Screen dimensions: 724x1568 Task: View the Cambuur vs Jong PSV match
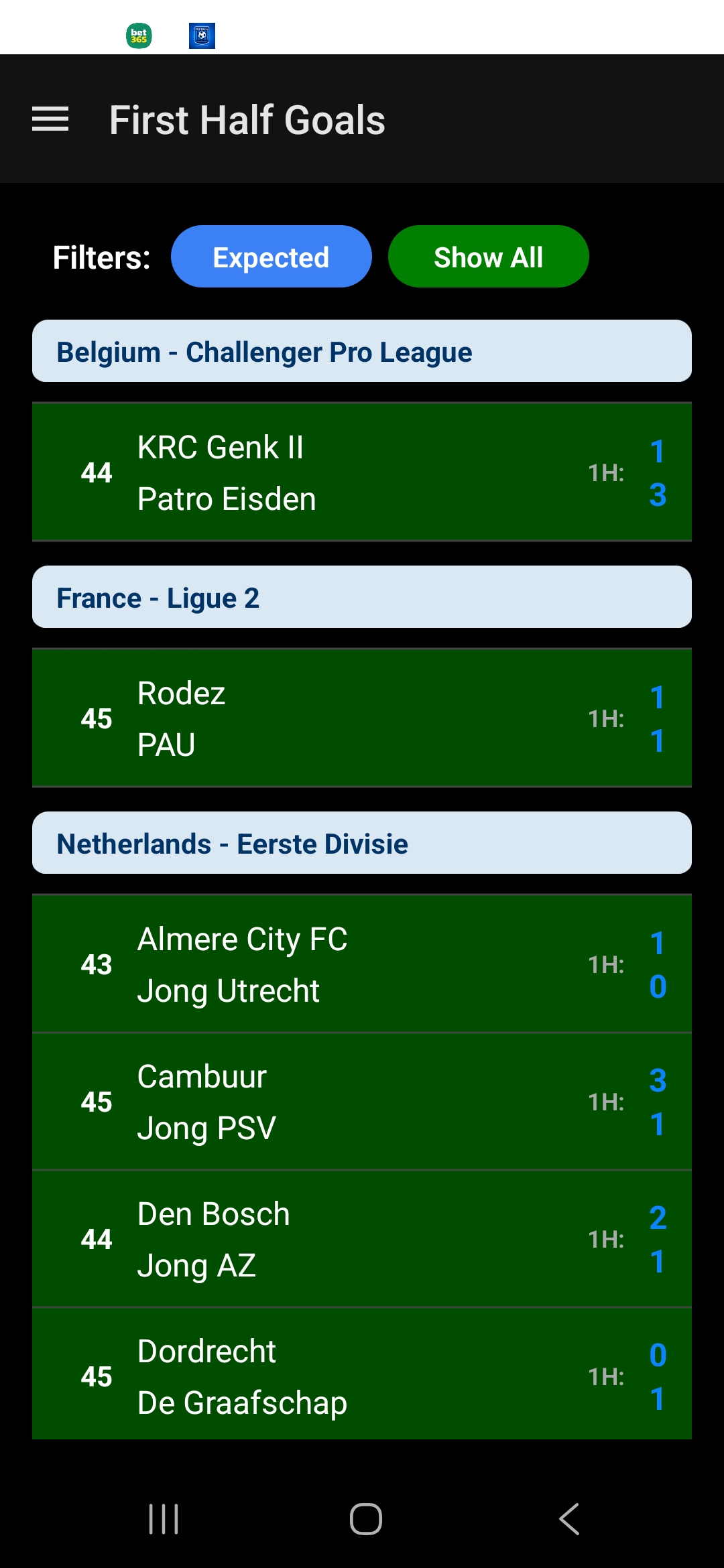(x=362, y=1102)
